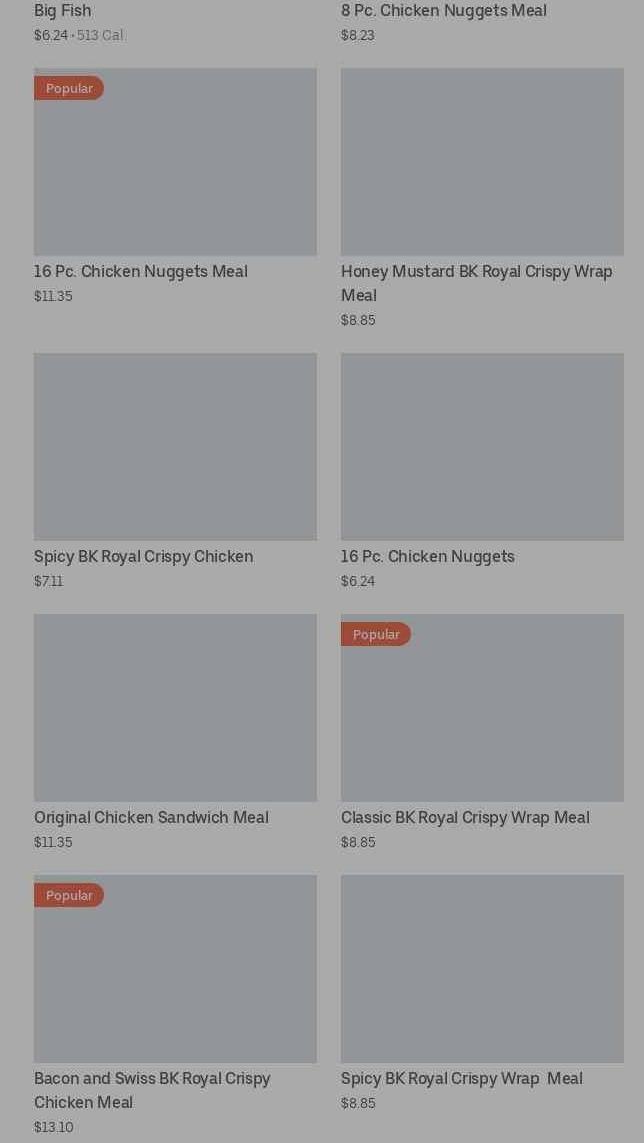Select Honey Mustard BK Royal Crispy Wrap Meal
This screenshot has width=644, height=1143.
(482, 162)
